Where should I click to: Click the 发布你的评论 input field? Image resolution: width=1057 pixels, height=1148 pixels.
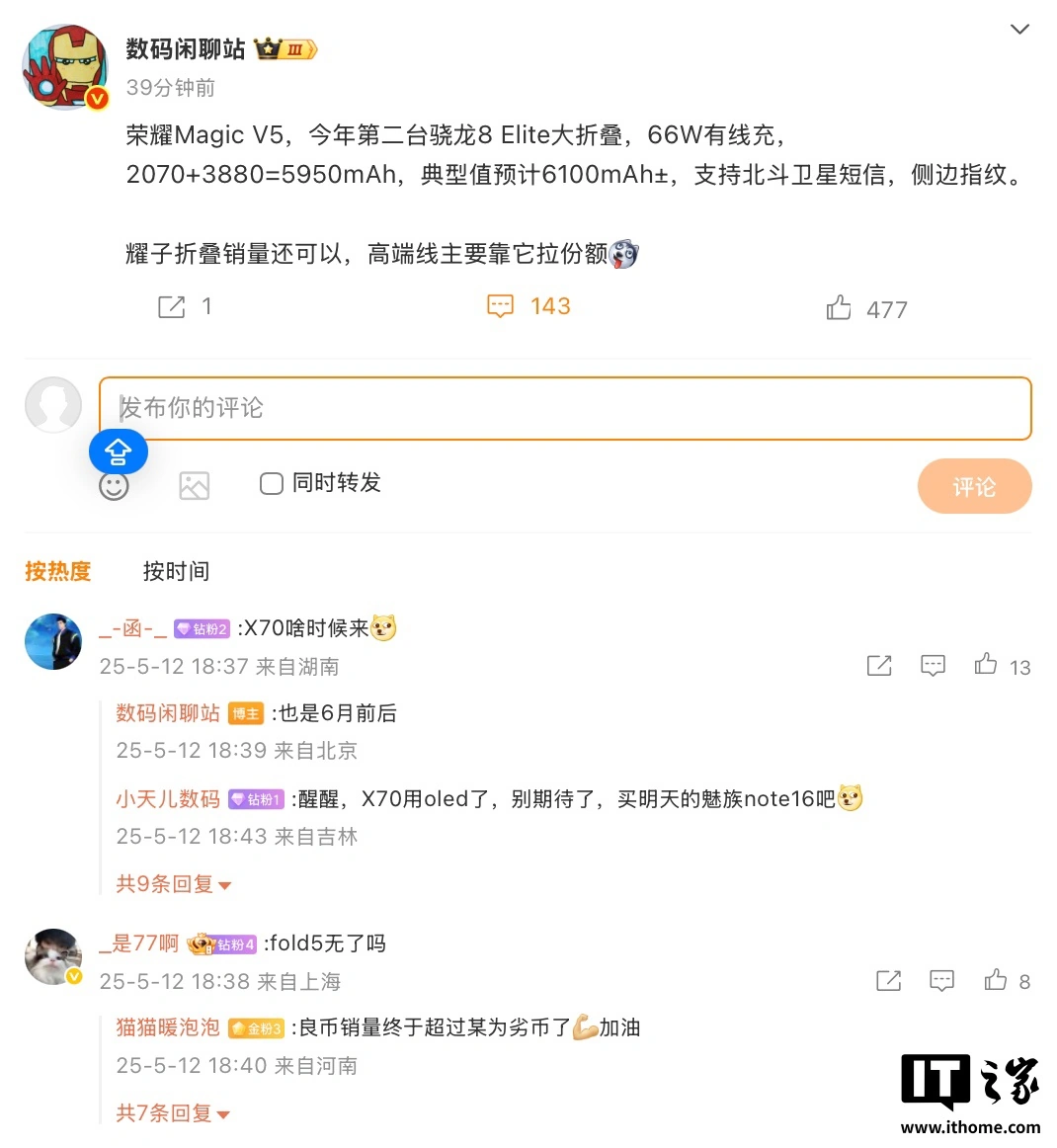(x=565, y=408)
